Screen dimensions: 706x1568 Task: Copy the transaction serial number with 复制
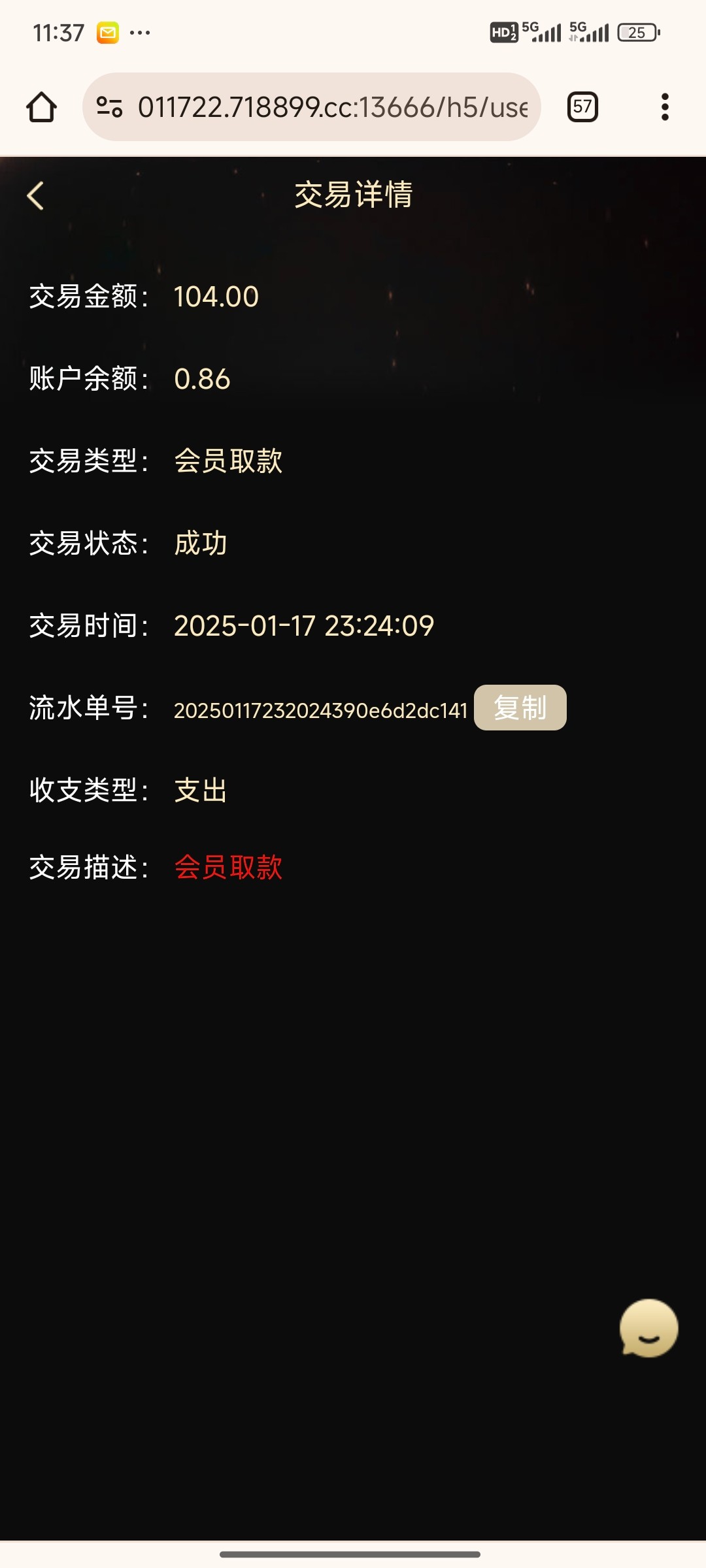click(520, 708)
